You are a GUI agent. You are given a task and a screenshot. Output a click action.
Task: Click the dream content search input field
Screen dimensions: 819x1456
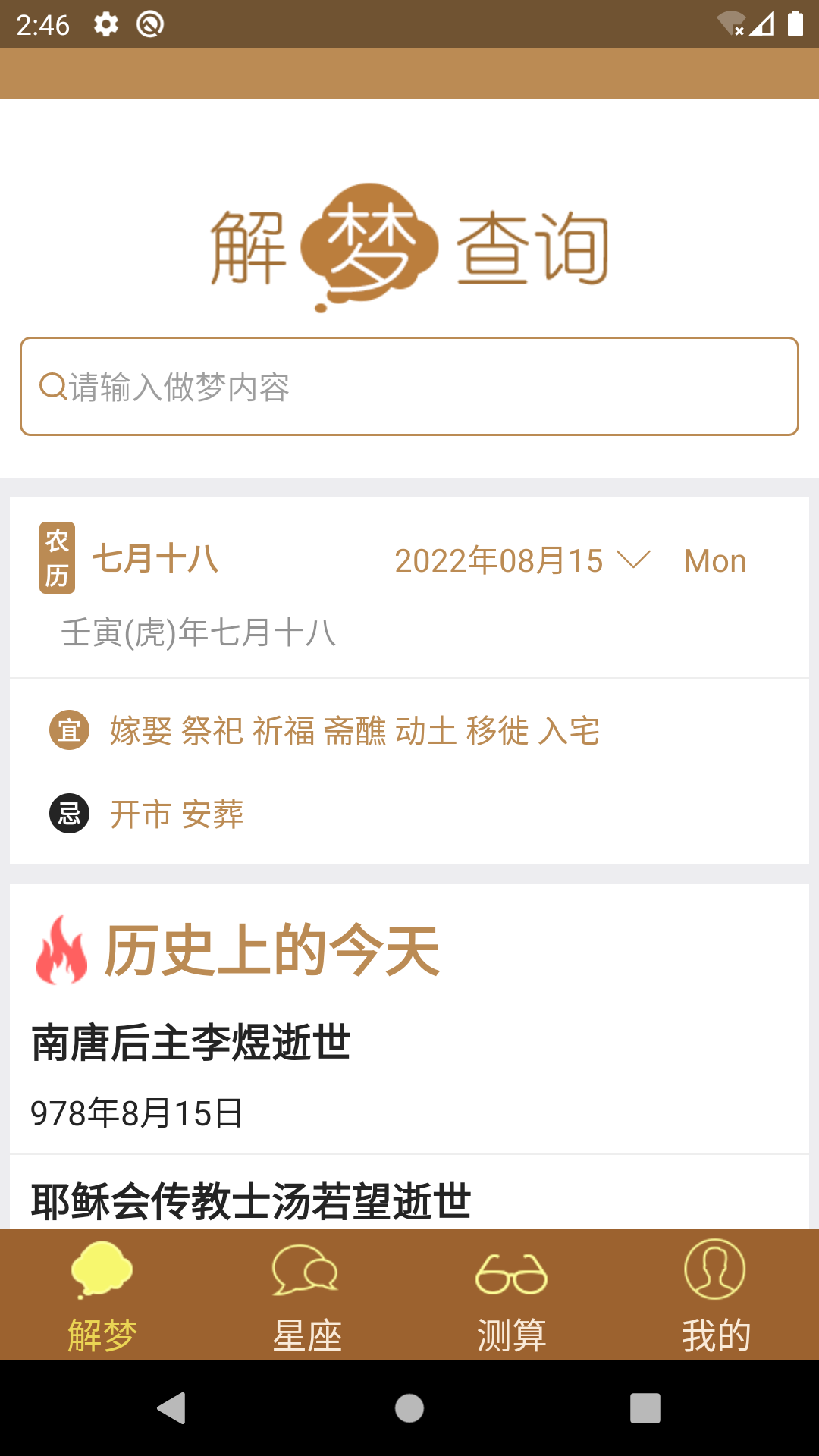[409, 387]
